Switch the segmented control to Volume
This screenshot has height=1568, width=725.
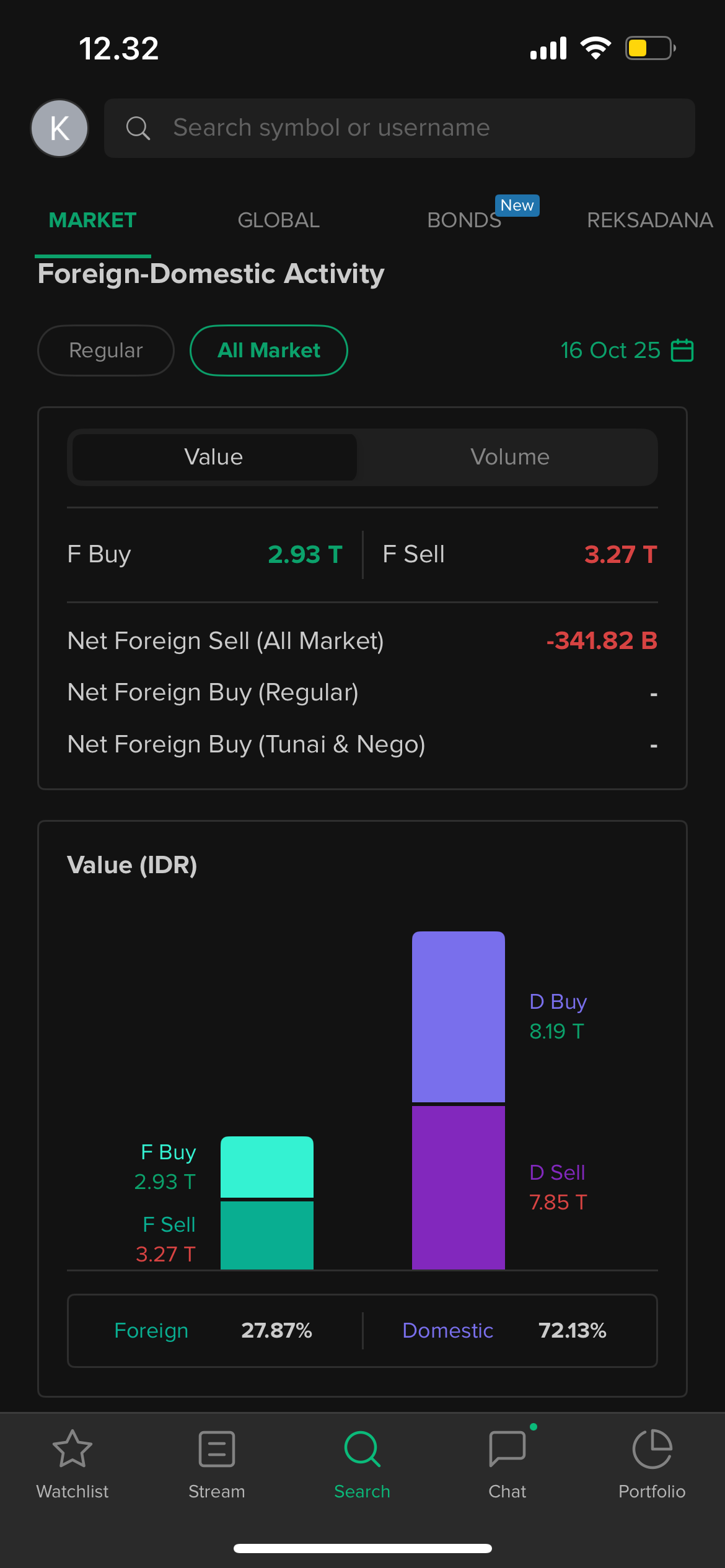pos(509,457)
